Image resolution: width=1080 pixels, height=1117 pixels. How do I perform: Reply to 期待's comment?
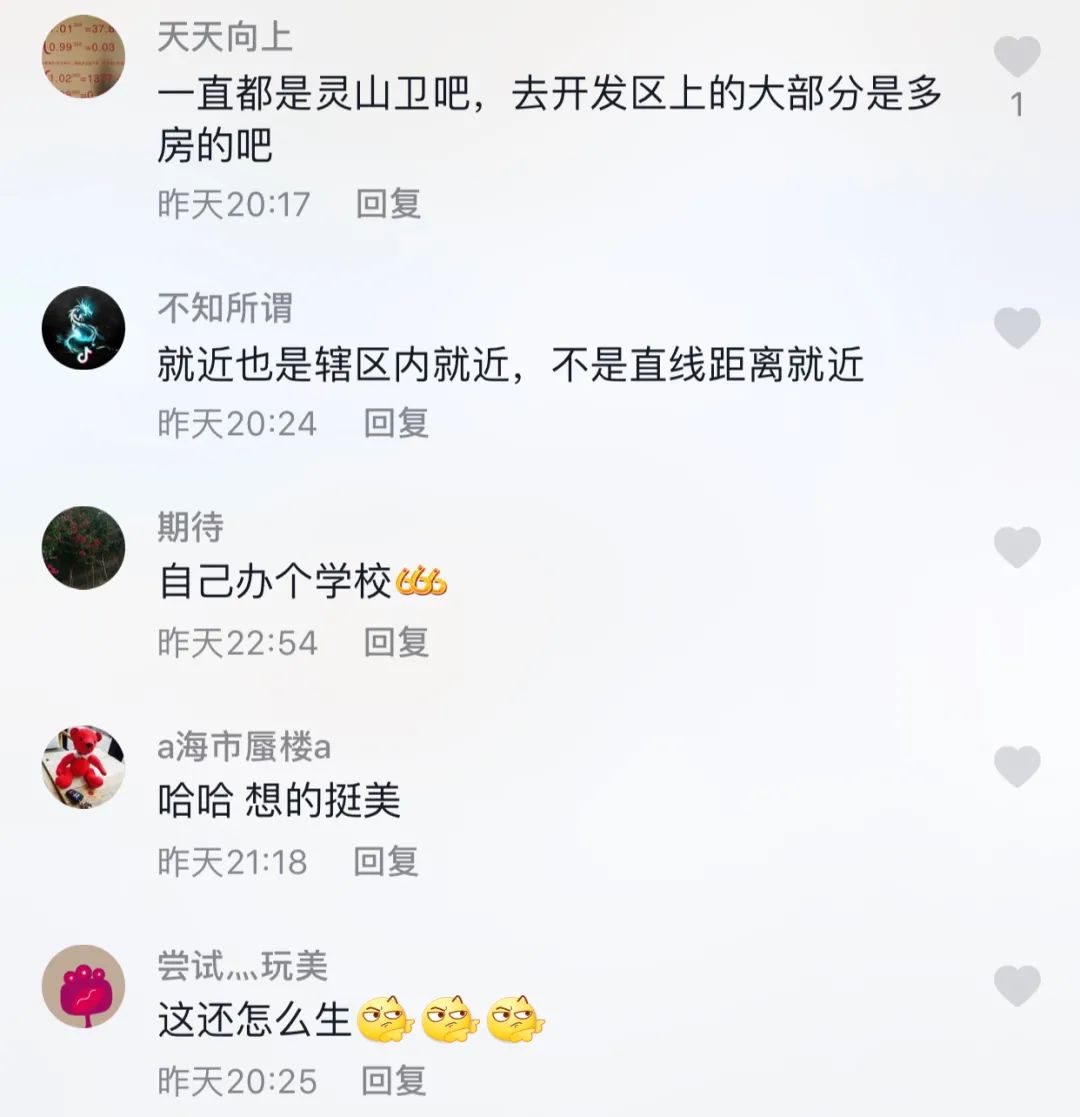(x=396, y=642)
